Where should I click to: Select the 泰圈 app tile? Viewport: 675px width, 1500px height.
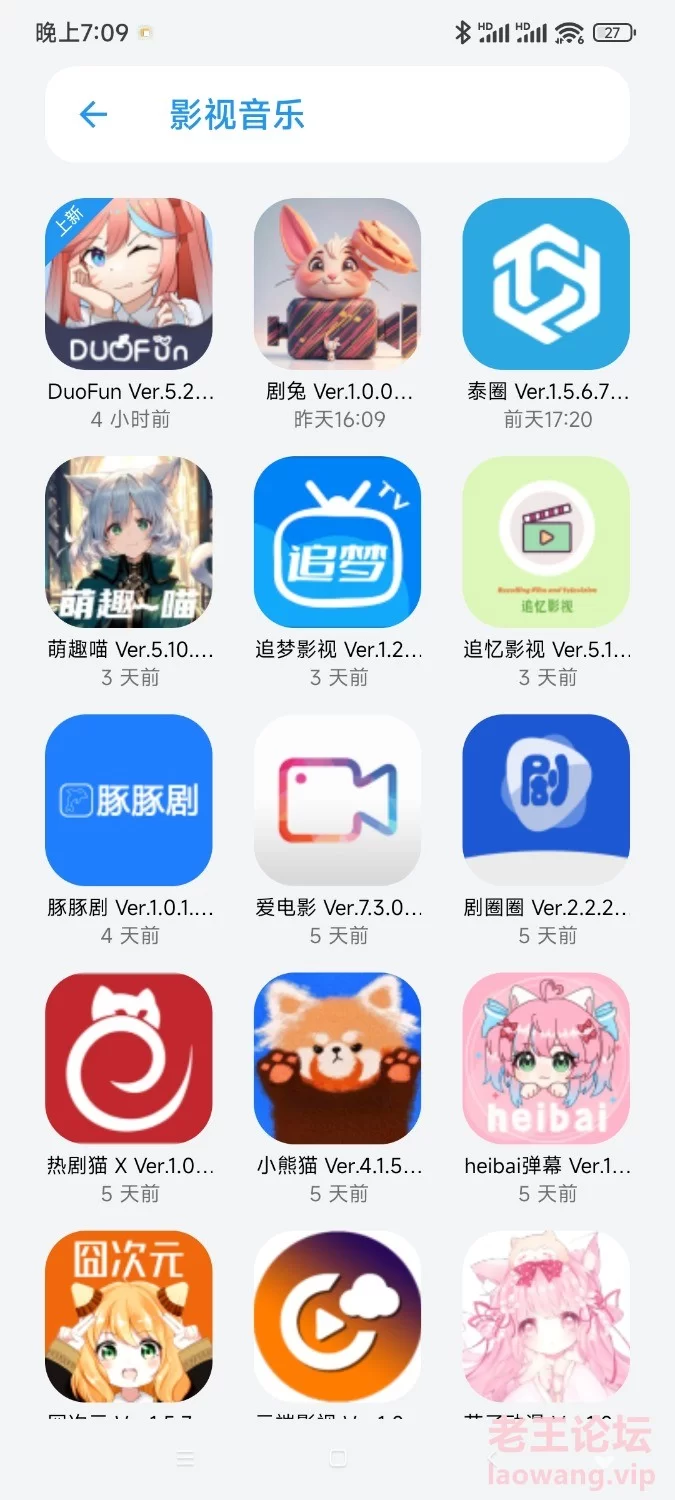pos(546,284)
